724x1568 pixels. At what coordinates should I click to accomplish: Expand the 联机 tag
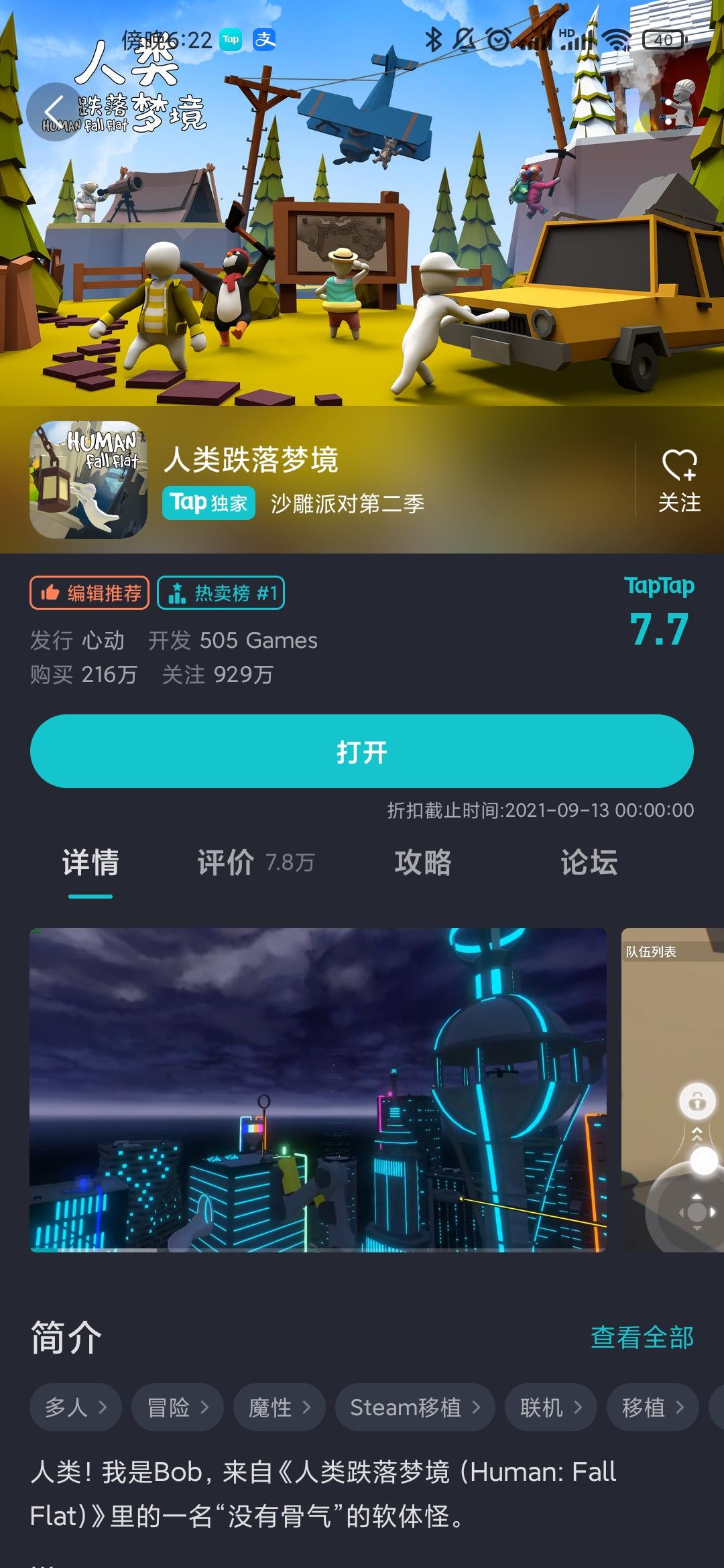point(550,1407)
